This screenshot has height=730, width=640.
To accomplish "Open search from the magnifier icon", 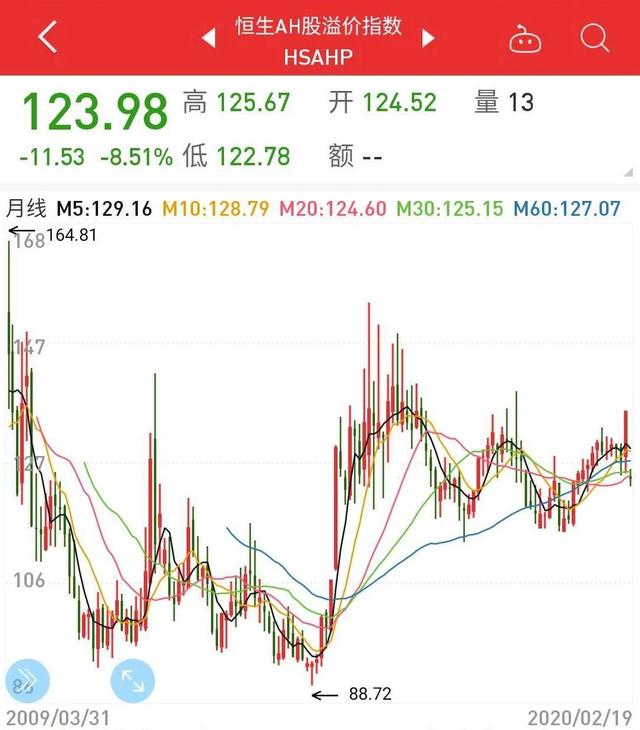I will pos(595,38).
